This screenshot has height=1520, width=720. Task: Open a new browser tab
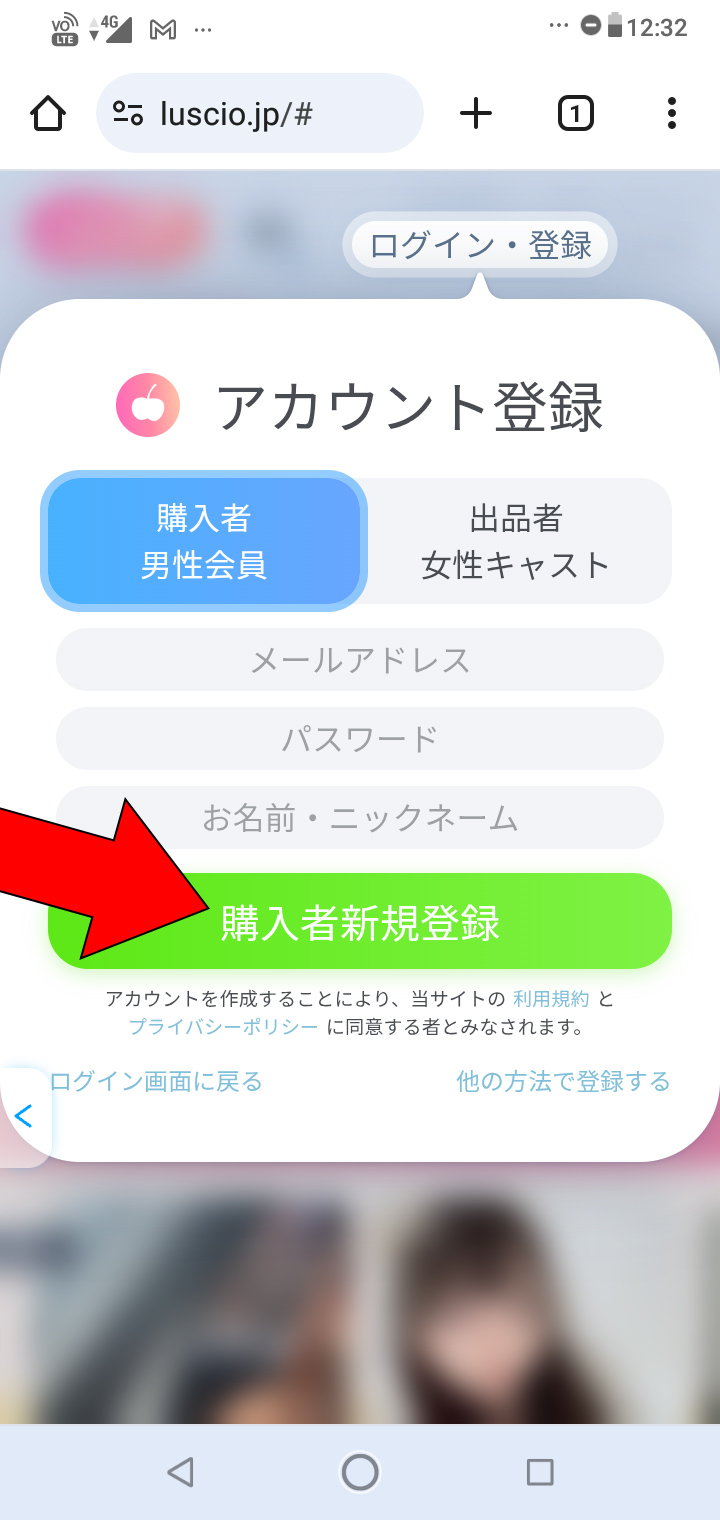[x=476, y=114]
